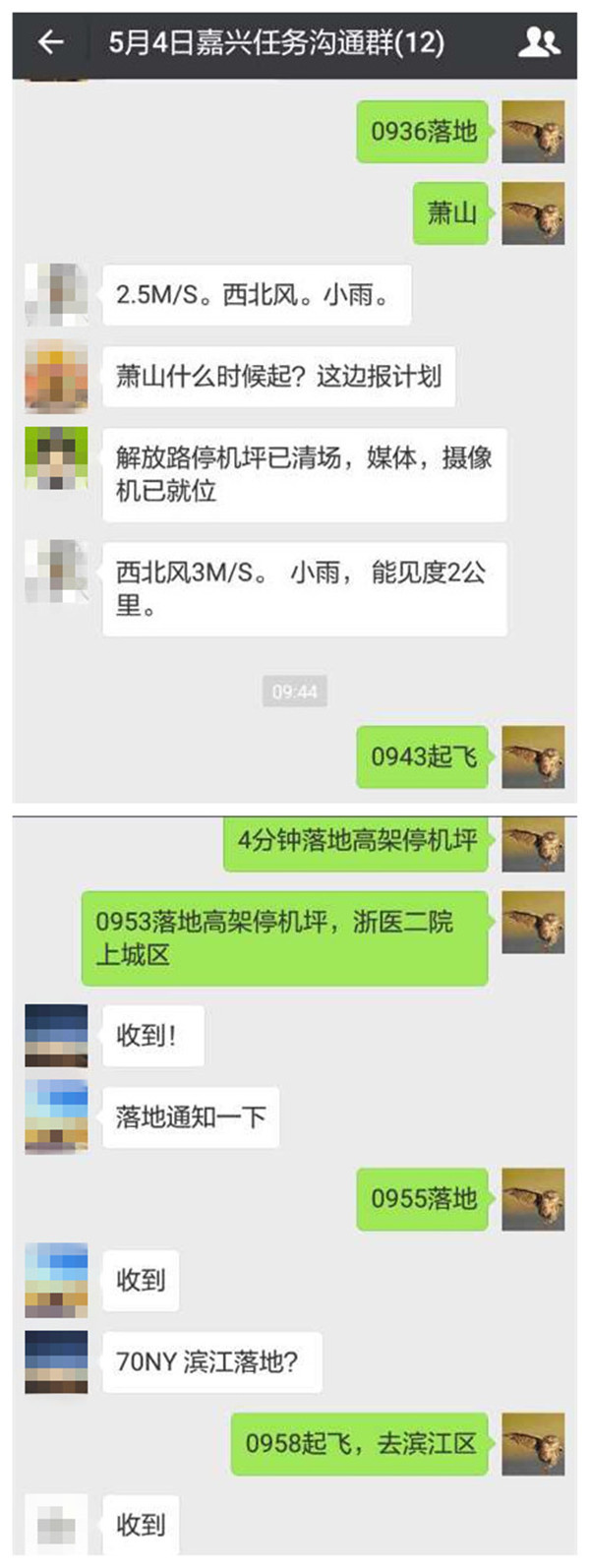Tap avatar beside "萧山什么时候起?这边报计划"
The height and width of the screenshot is (1568, 590).
tap(56, 377)
